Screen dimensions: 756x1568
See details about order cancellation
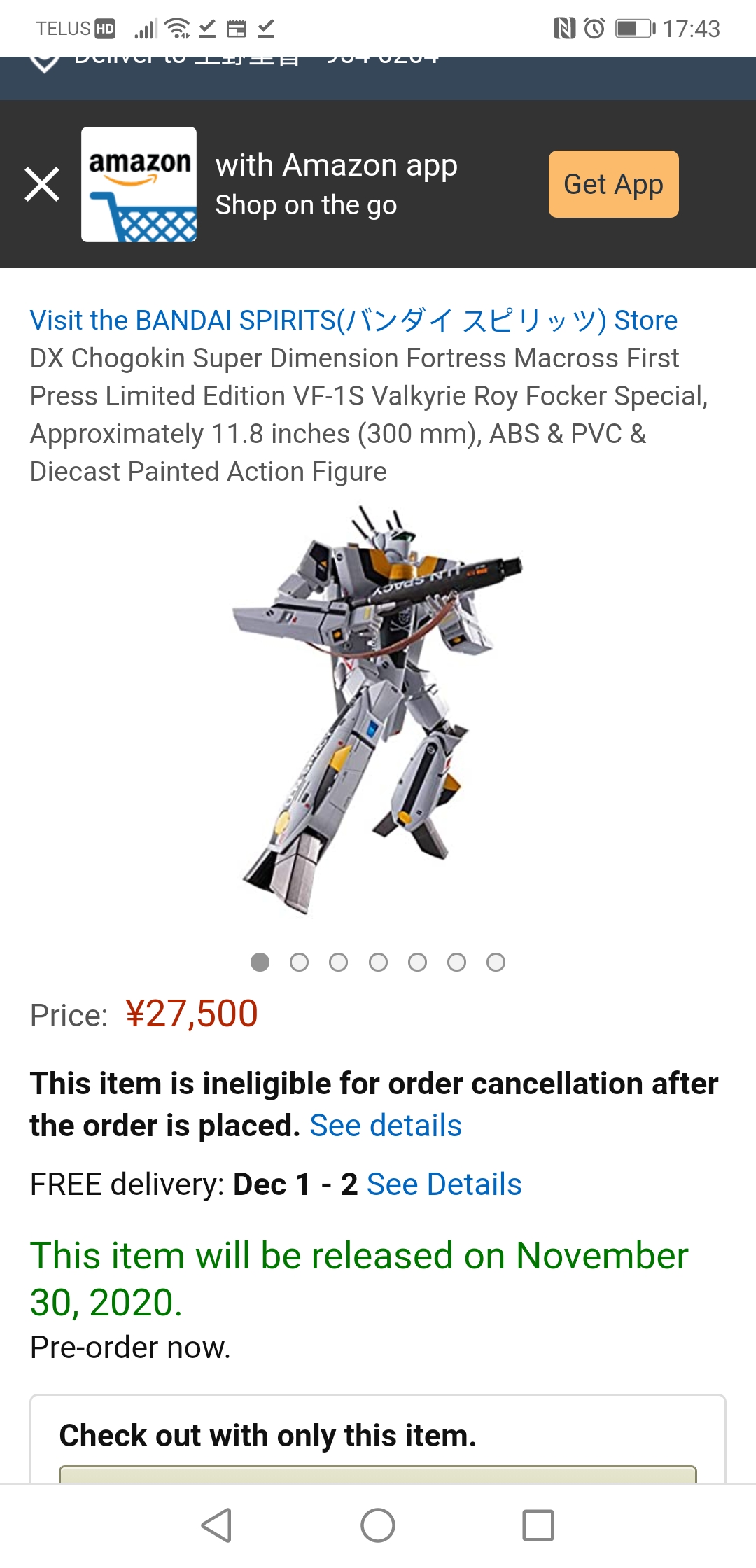(x=386, y=1126)
